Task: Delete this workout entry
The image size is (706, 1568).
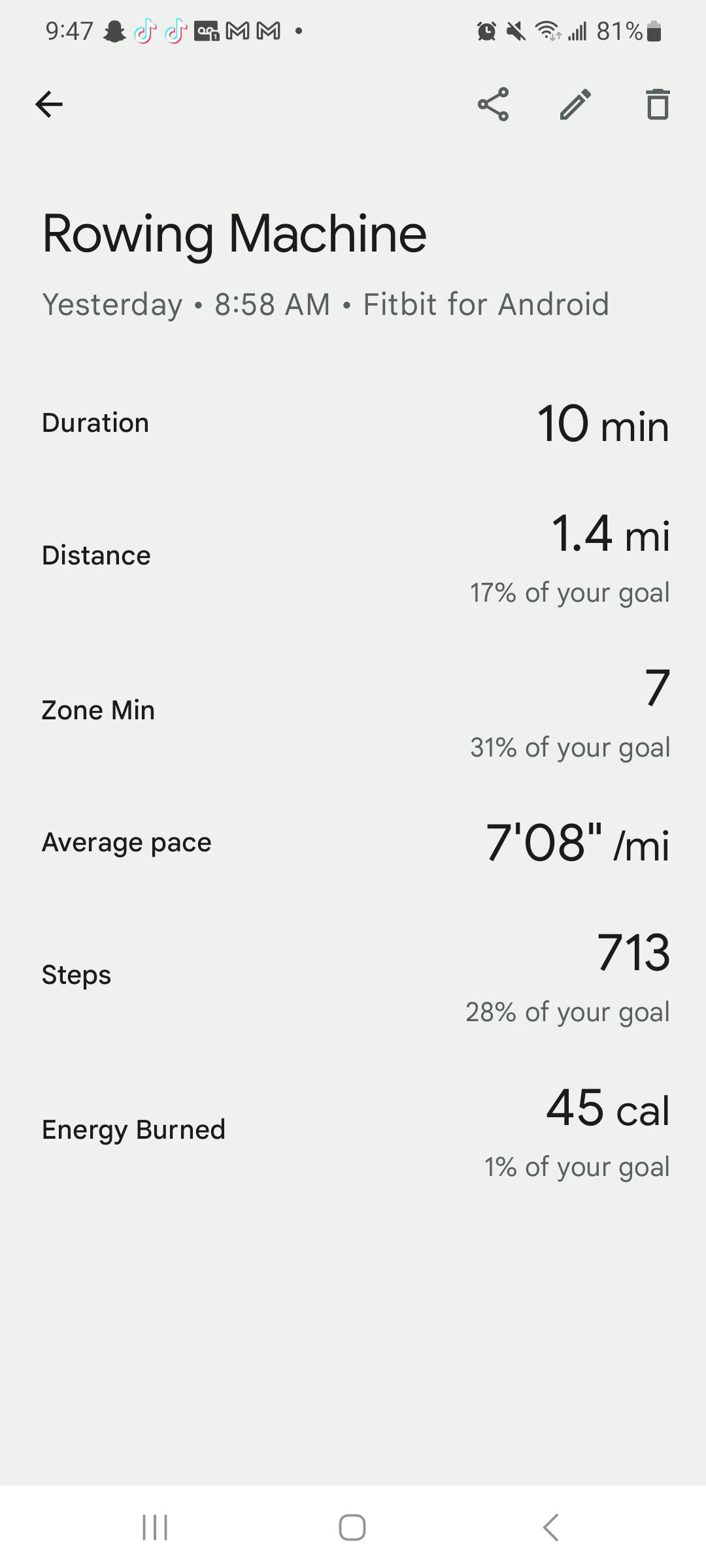Action: 658,104
